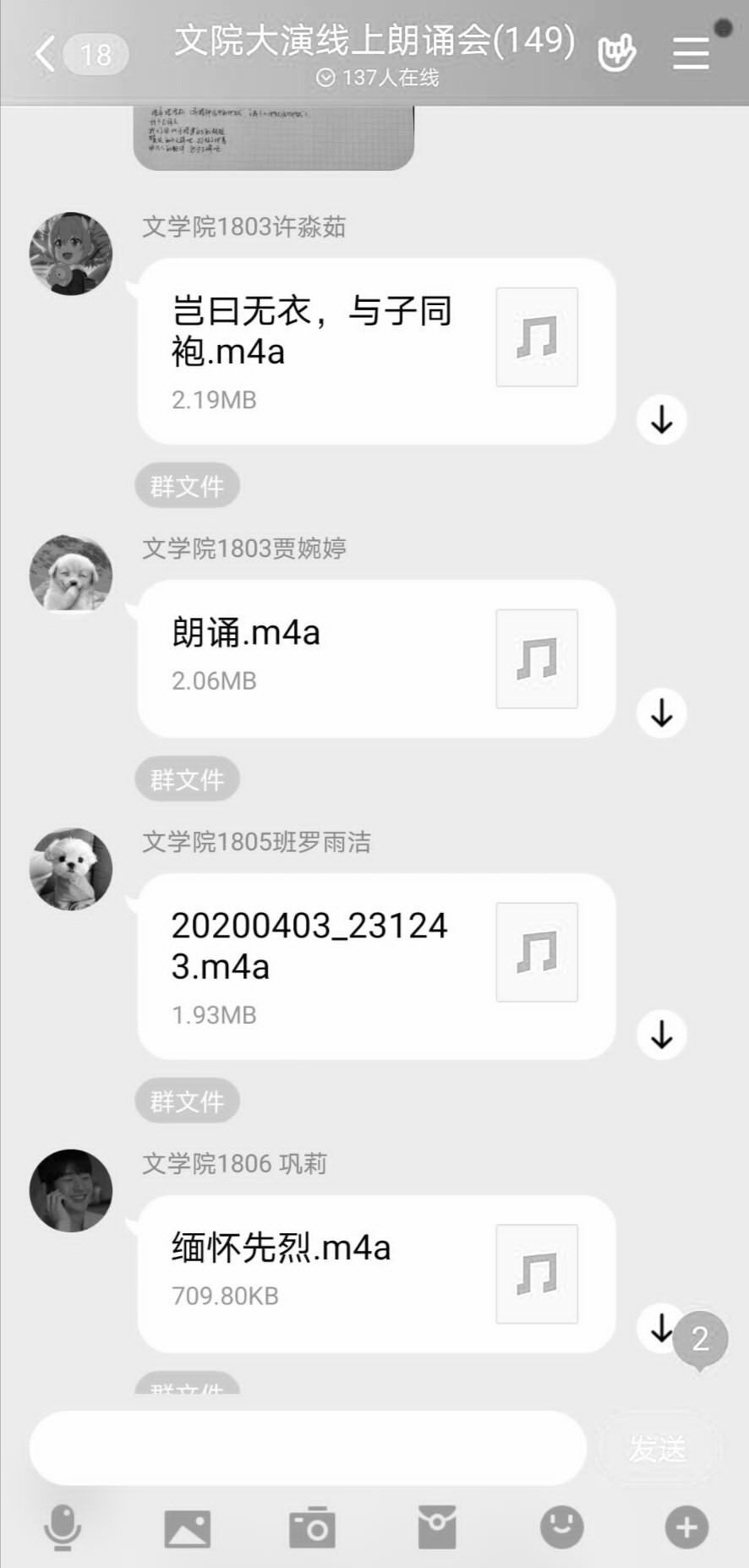Image resolution: width=749 pixels, height=1568 pixels.
Task: Download the 朗诵.m4a file
Action: (661, 713)
